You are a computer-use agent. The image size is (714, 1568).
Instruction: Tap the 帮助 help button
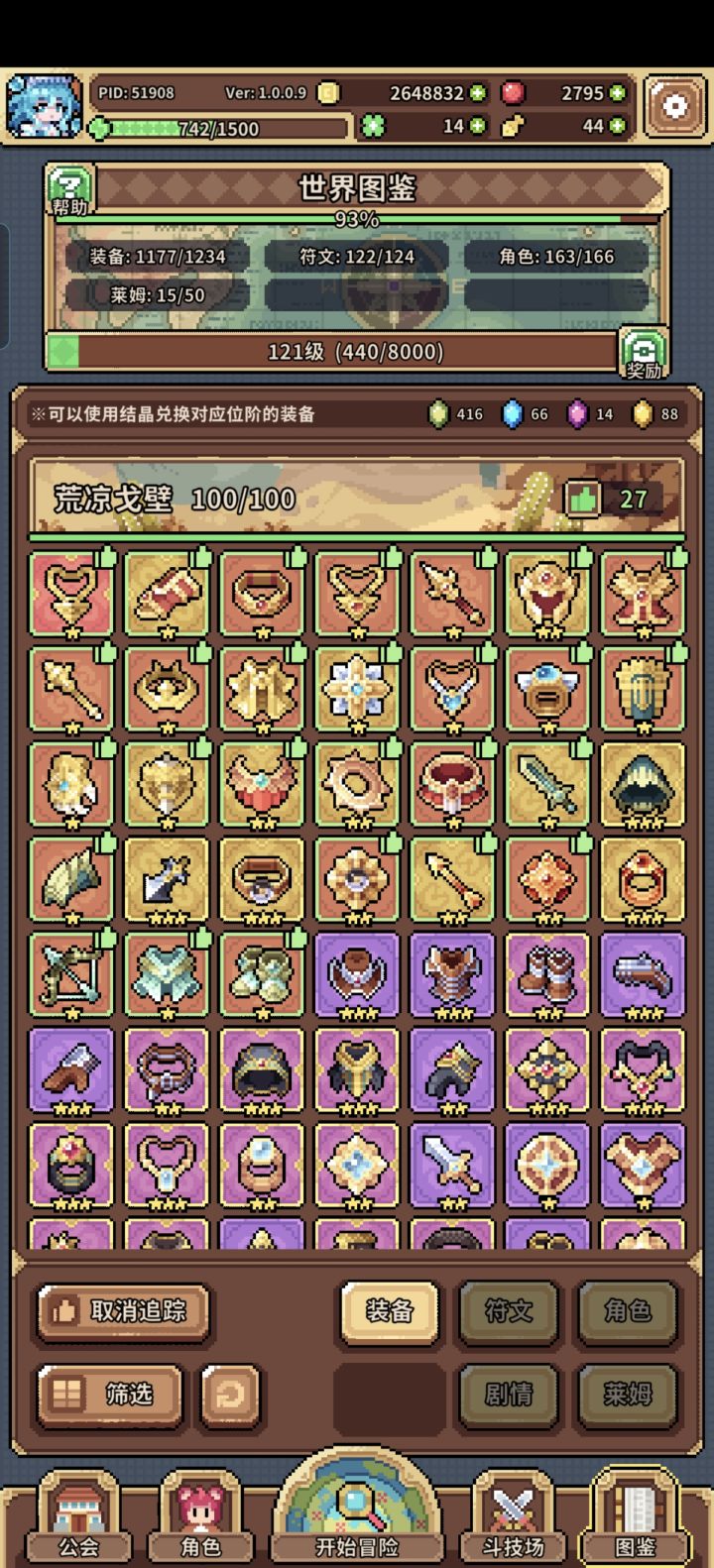point(70,191)
